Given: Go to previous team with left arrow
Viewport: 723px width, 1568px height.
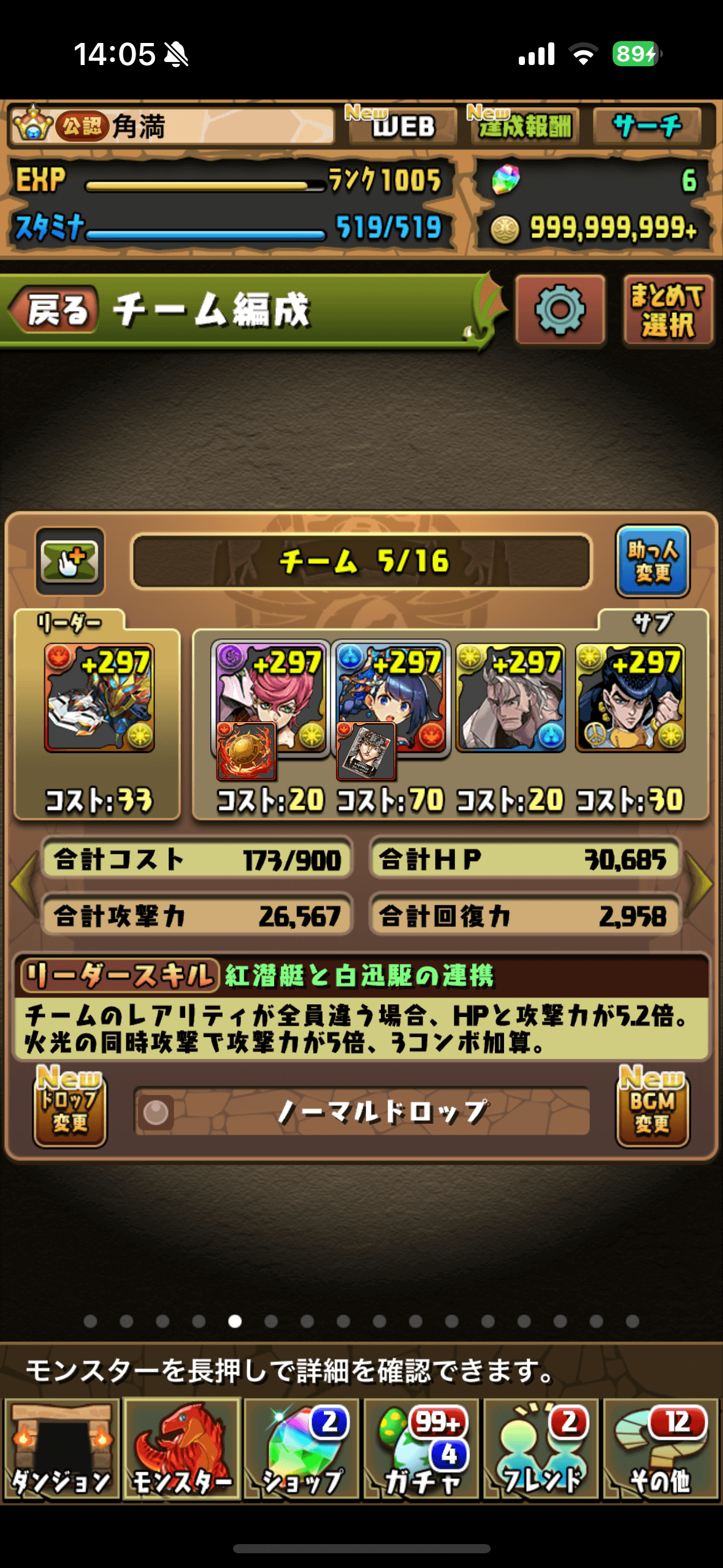Looking at the screenshot, I should pyautogui.click(x=23, y=883).
